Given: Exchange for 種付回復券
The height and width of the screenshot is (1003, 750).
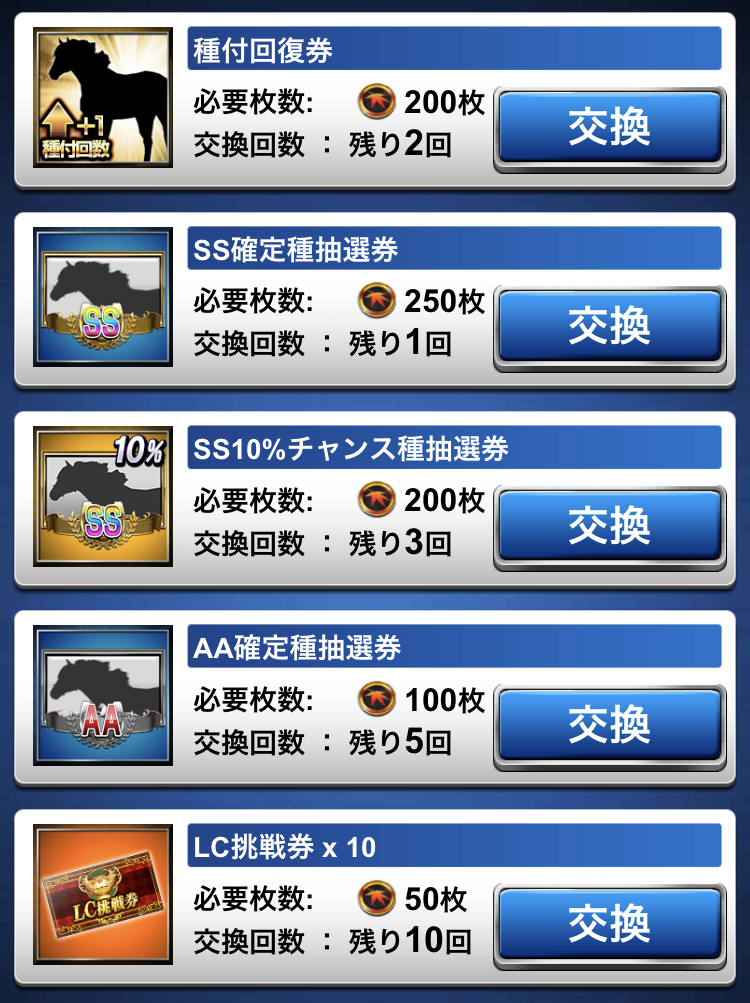Looking at the screenshot, I should point(609,127).
